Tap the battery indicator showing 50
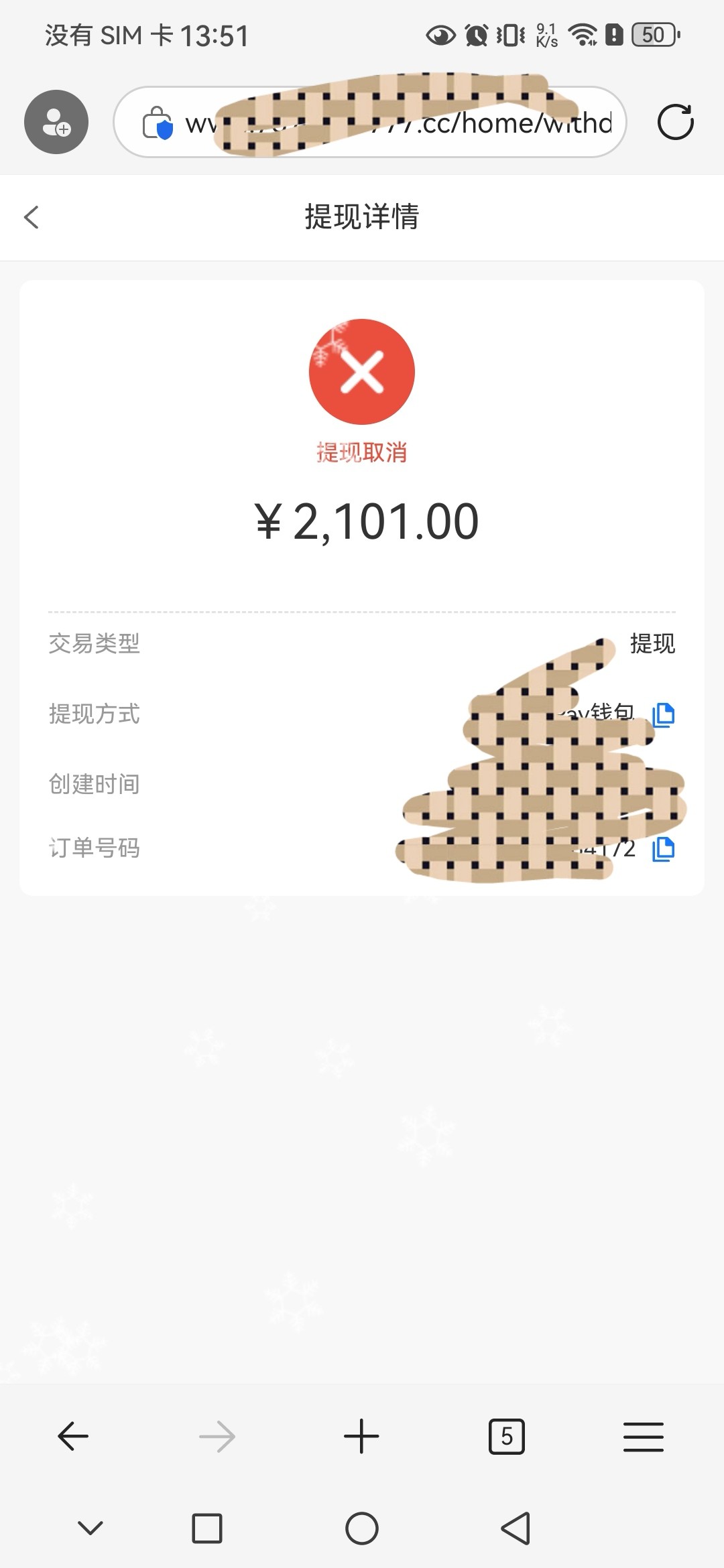Image resolution: width=724 pixels, height=1568 pixels. coord(653,35)
